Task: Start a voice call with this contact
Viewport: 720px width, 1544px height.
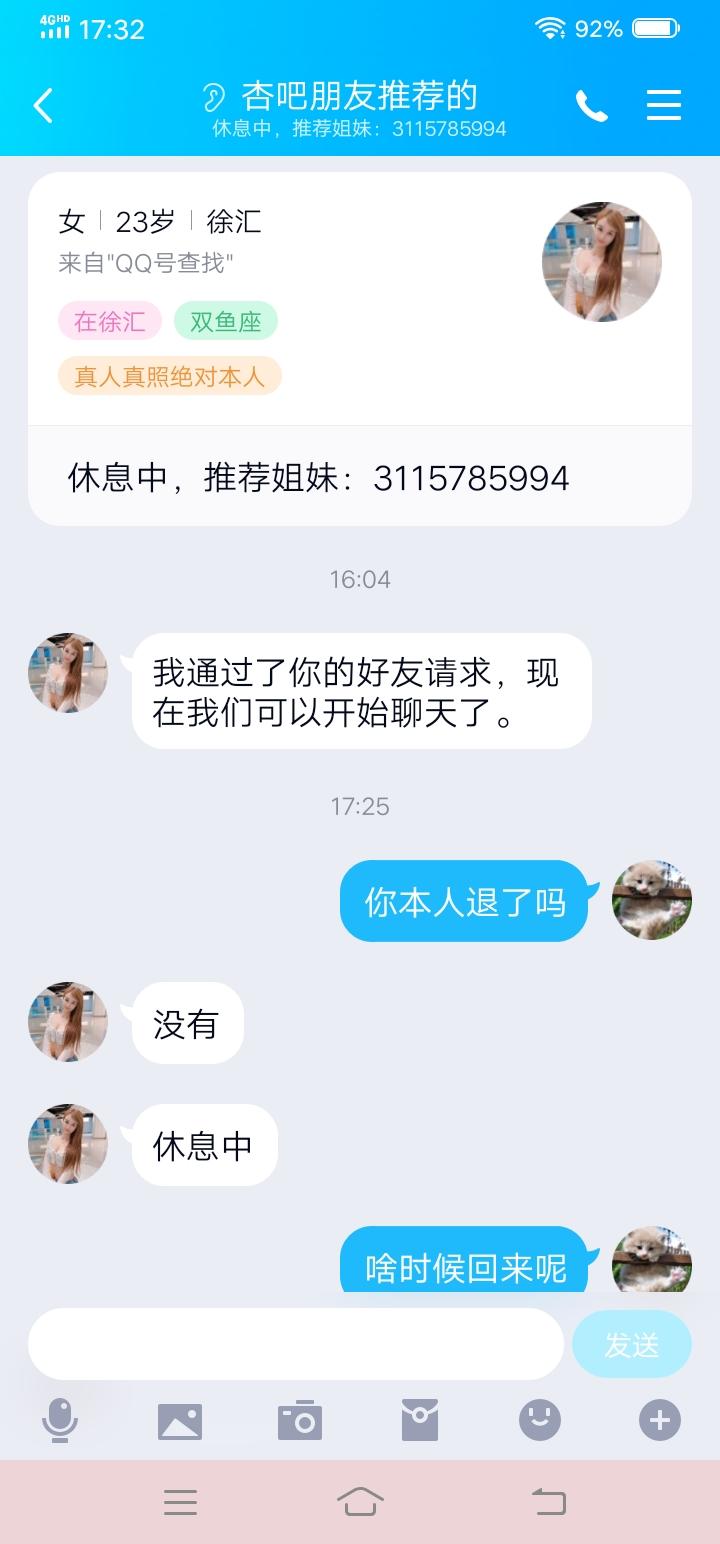Action: [x=591, y=105]
